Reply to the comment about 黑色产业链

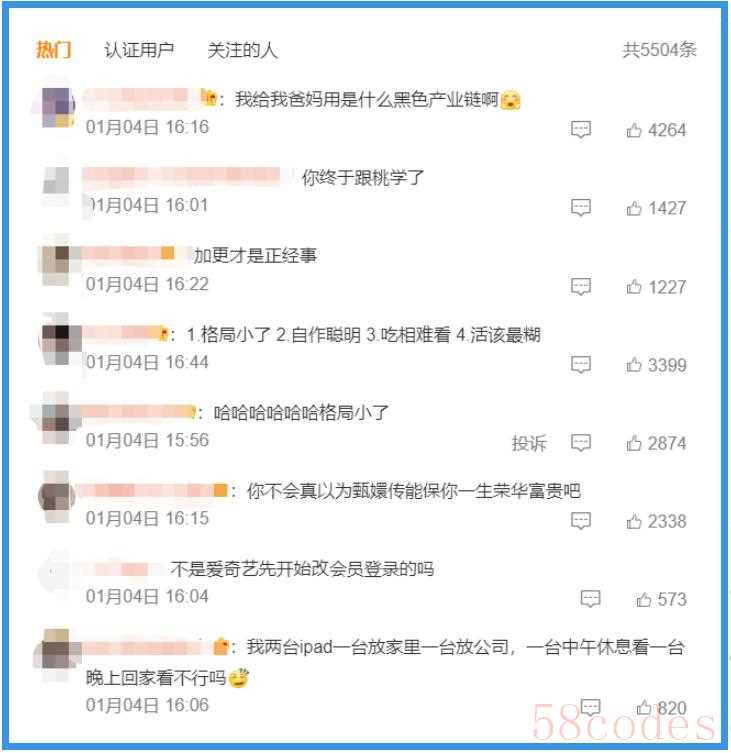pos(581,130)
